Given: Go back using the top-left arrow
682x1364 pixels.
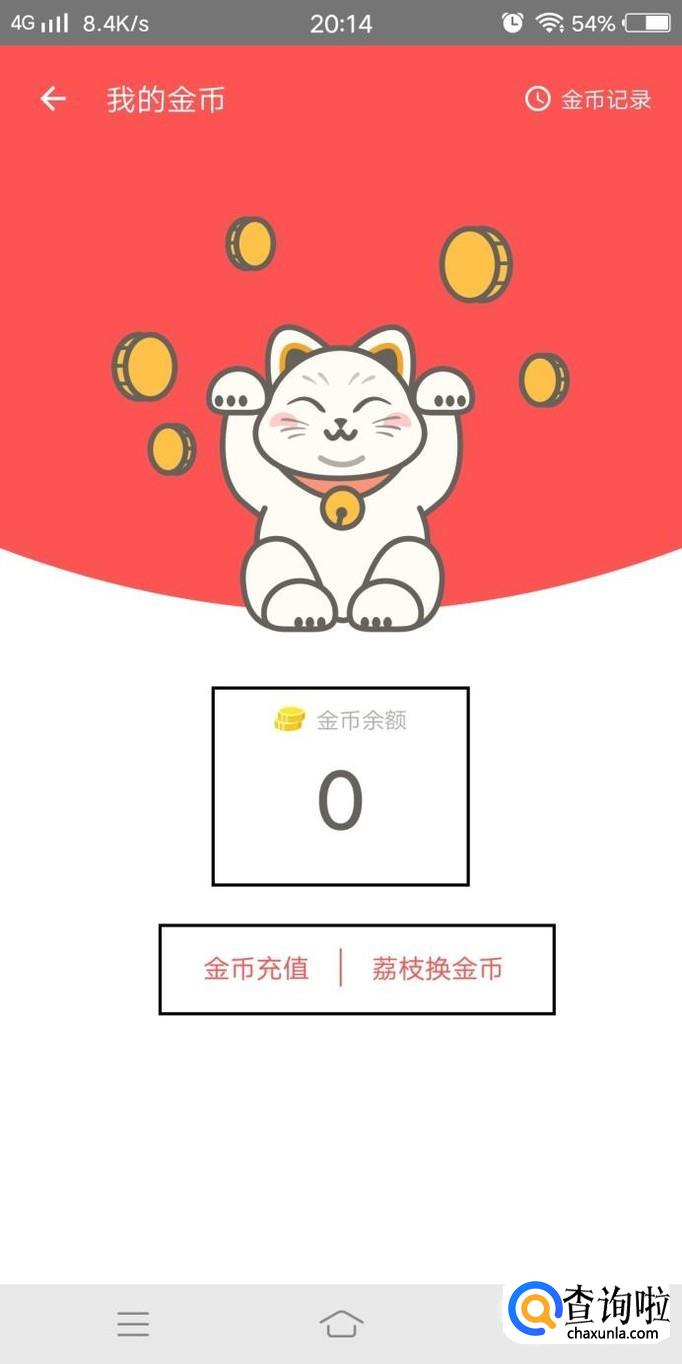Looking at the screenshot, I should click(x=53, y=99).
